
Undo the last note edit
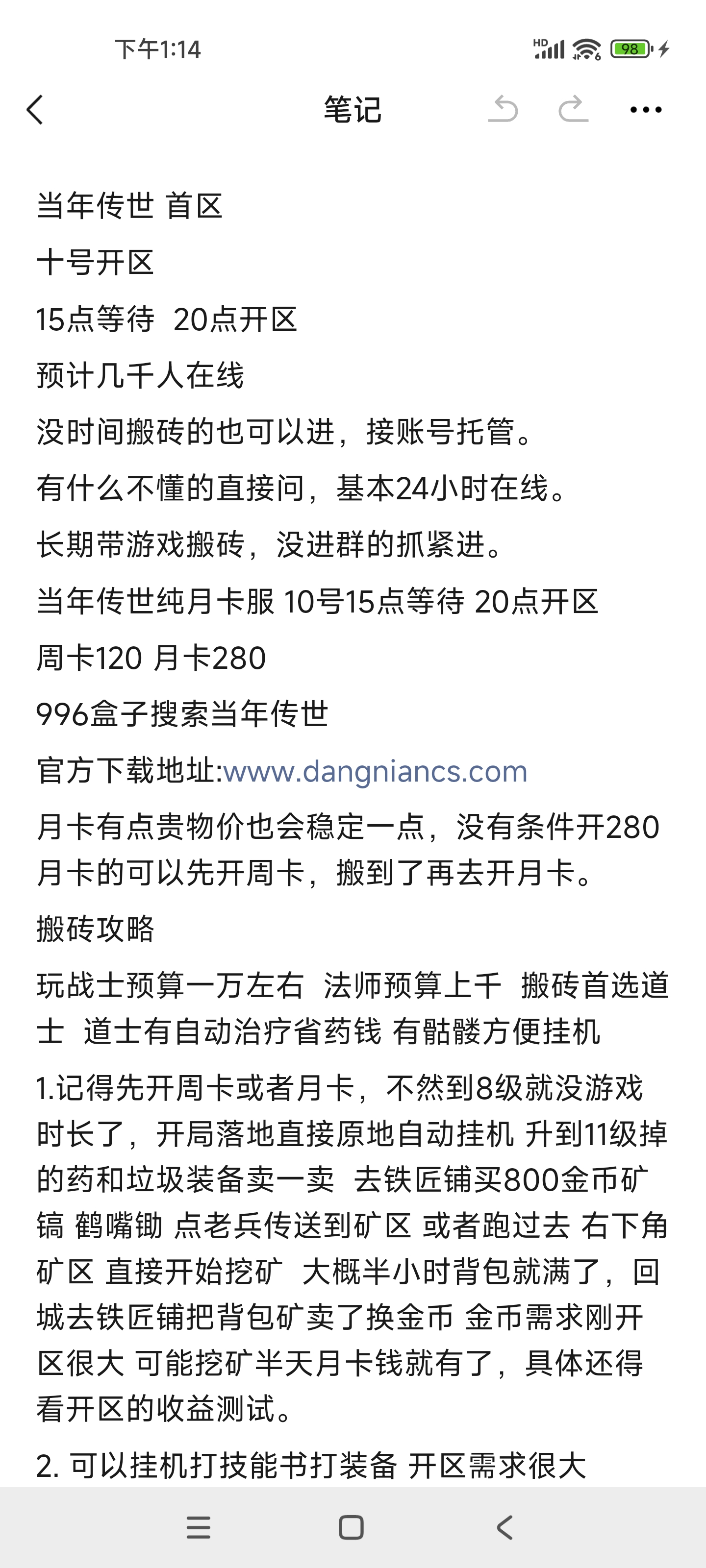tap(503, 110)
